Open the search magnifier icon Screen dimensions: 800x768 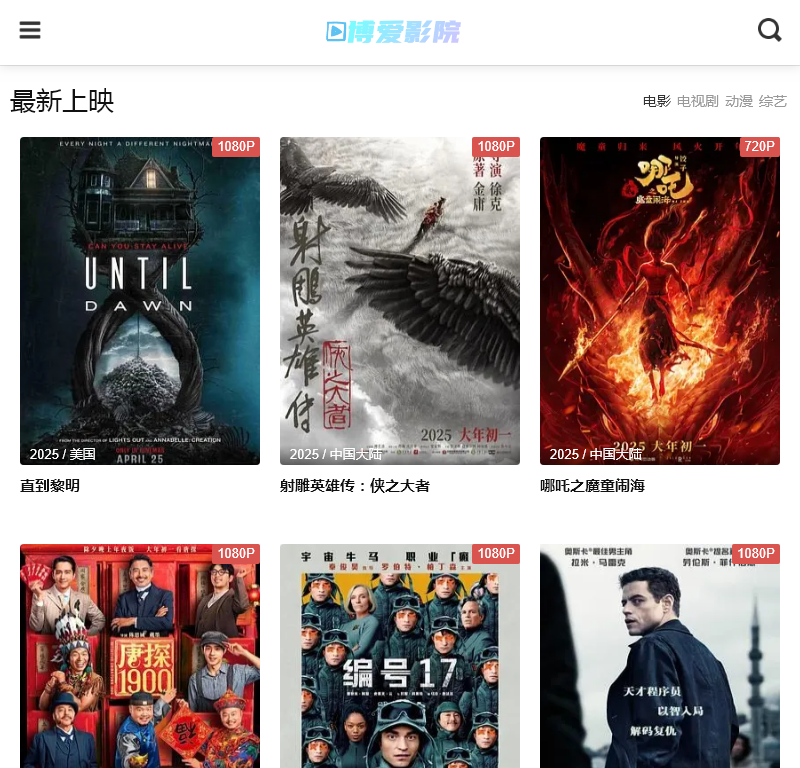pos(769,30)
